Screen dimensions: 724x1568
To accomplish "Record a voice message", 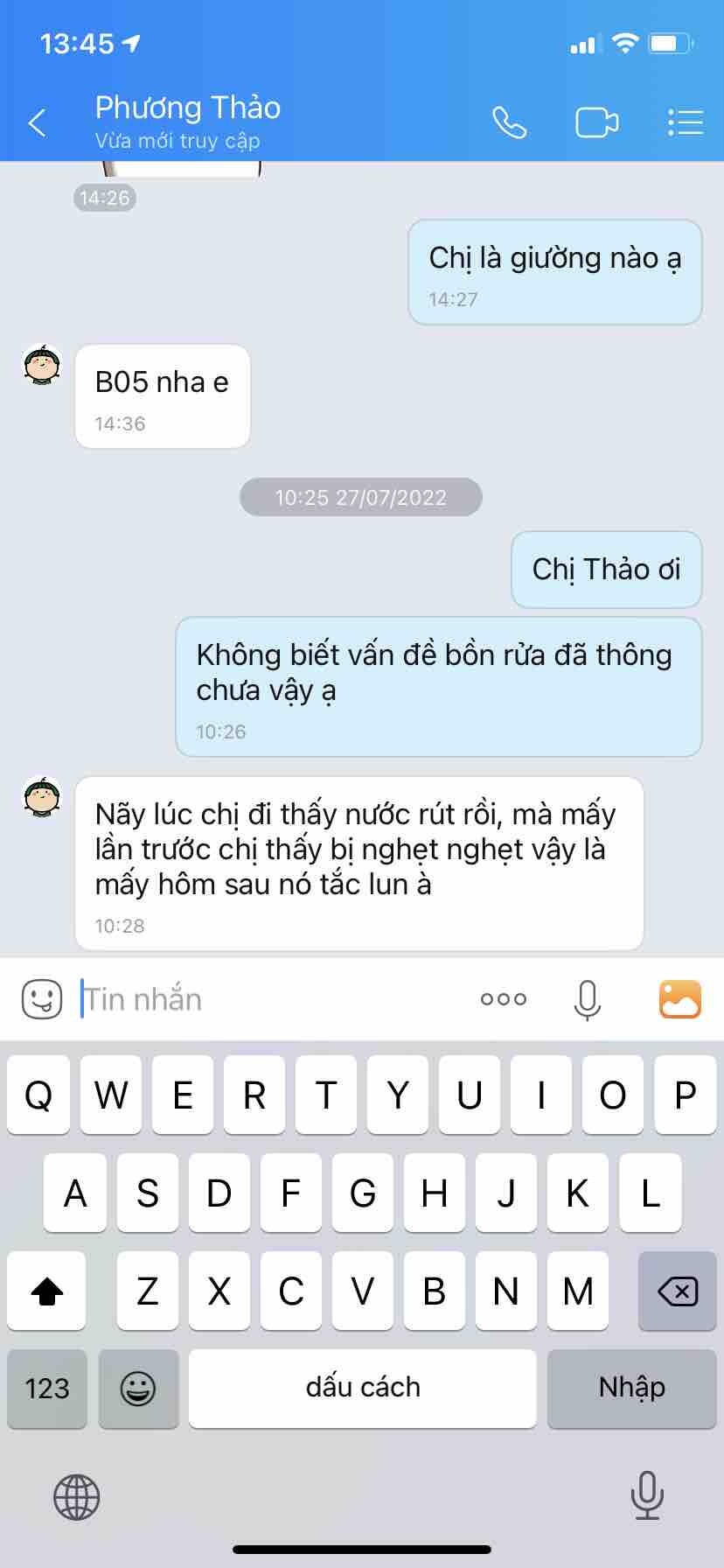I will (x=587, y=999).
